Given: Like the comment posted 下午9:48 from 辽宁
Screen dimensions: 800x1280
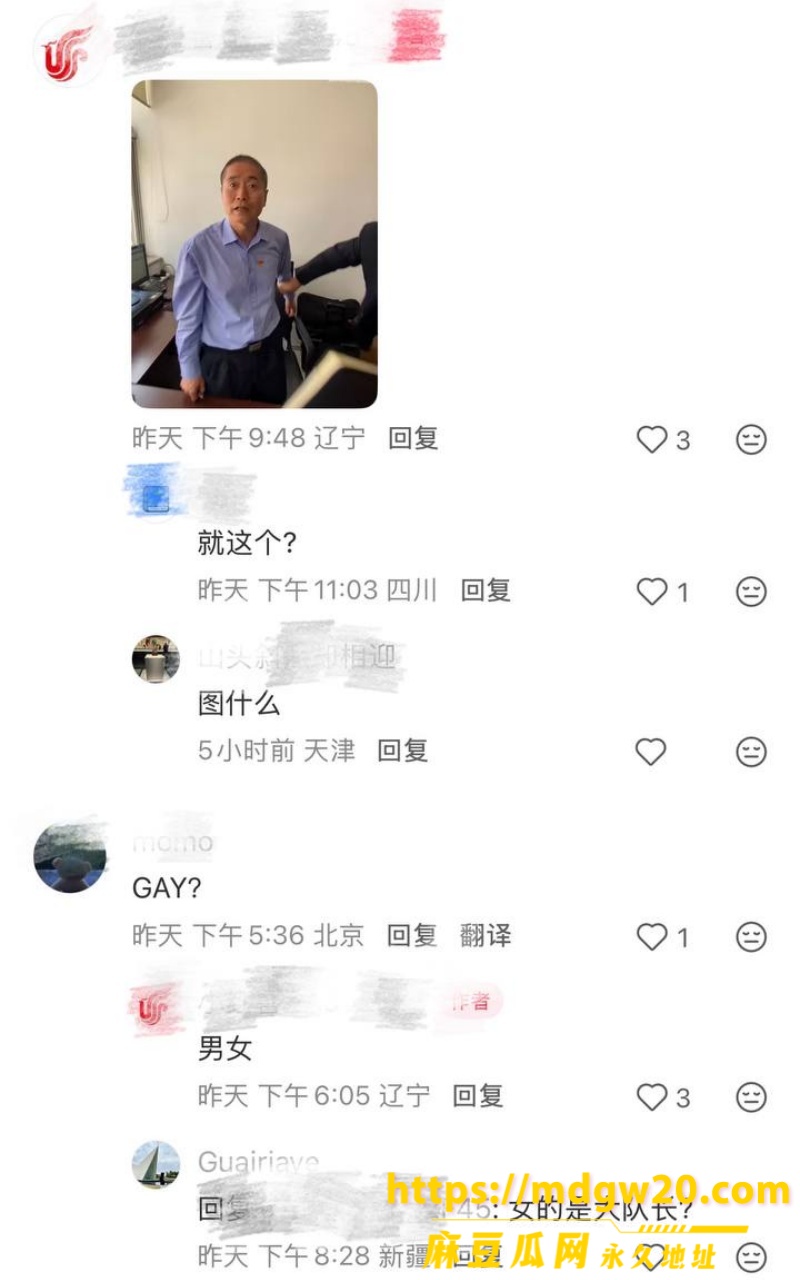Looking at the screenshot, I should coord(651,439).
